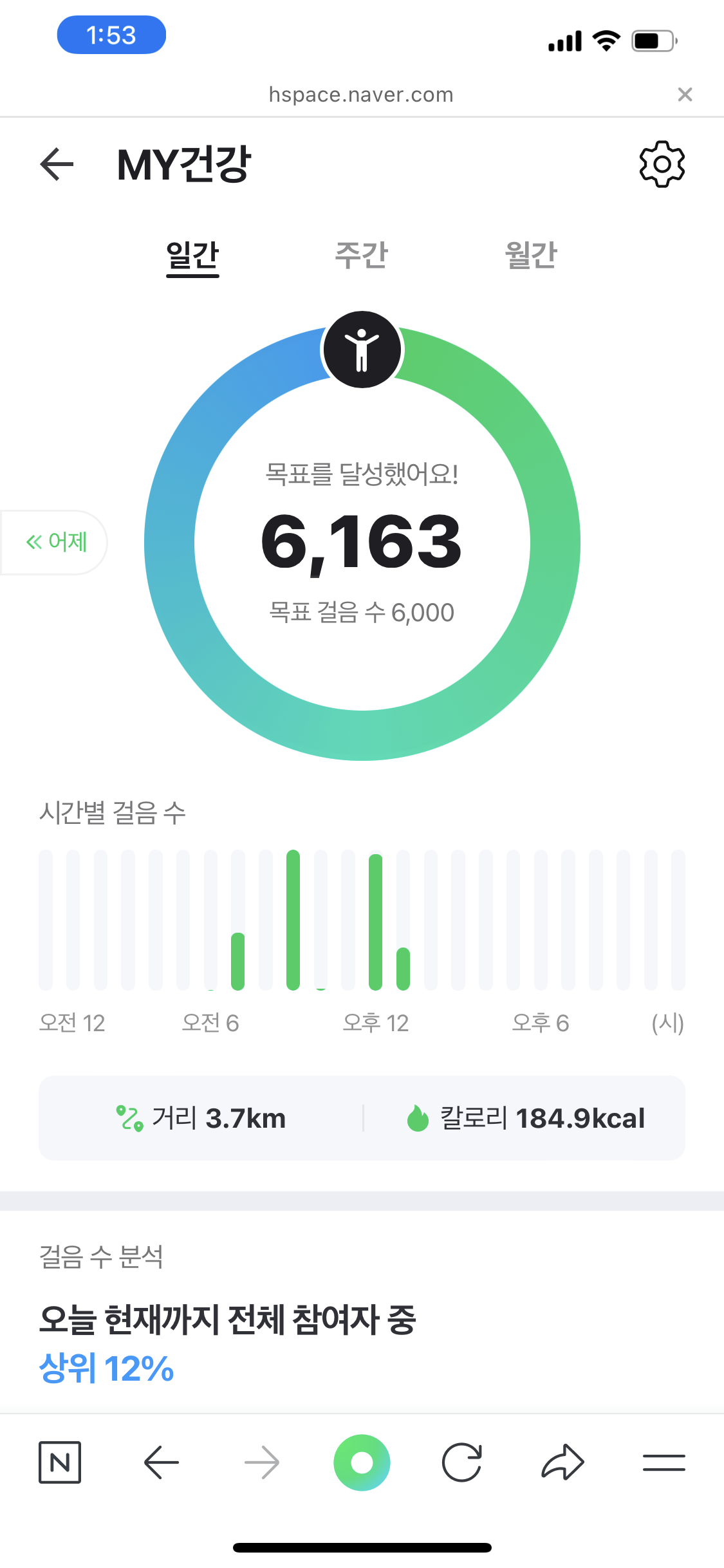The height and width of the screenshot is (1568, 724).
Task: Switch to the 월간 tab
Action: 531,256
